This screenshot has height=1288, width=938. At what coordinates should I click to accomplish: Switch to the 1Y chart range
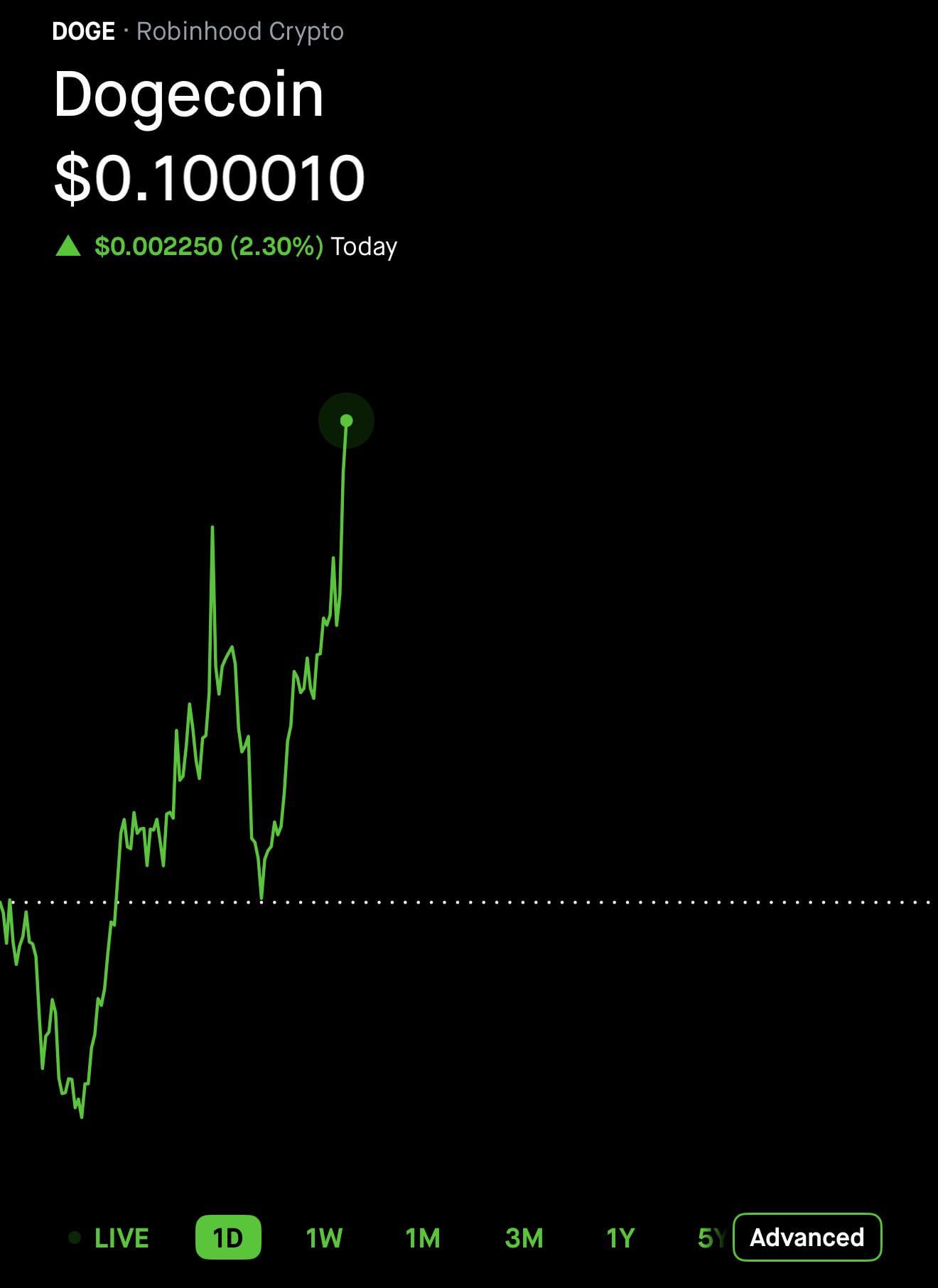coord(620,1238)
